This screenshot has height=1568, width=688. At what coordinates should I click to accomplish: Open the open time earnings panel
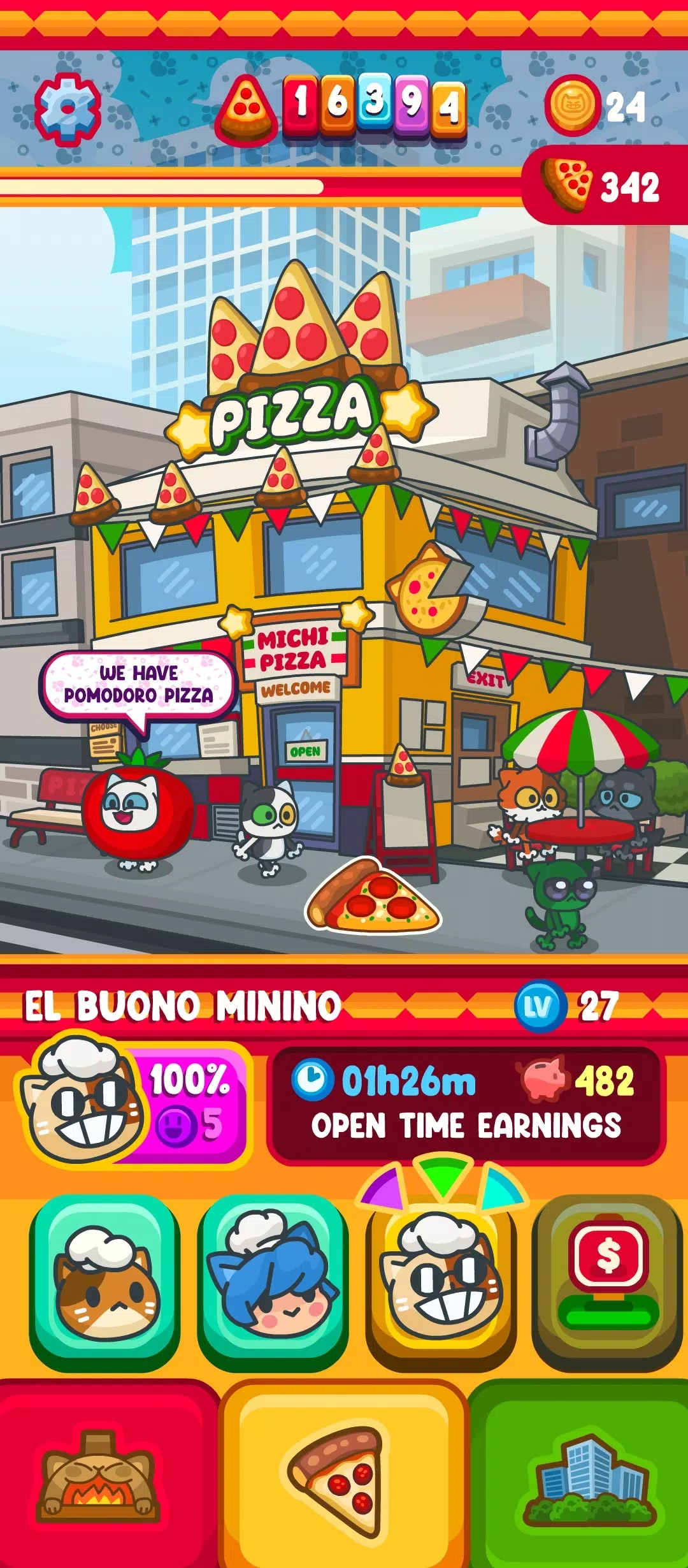(466, 1105)
